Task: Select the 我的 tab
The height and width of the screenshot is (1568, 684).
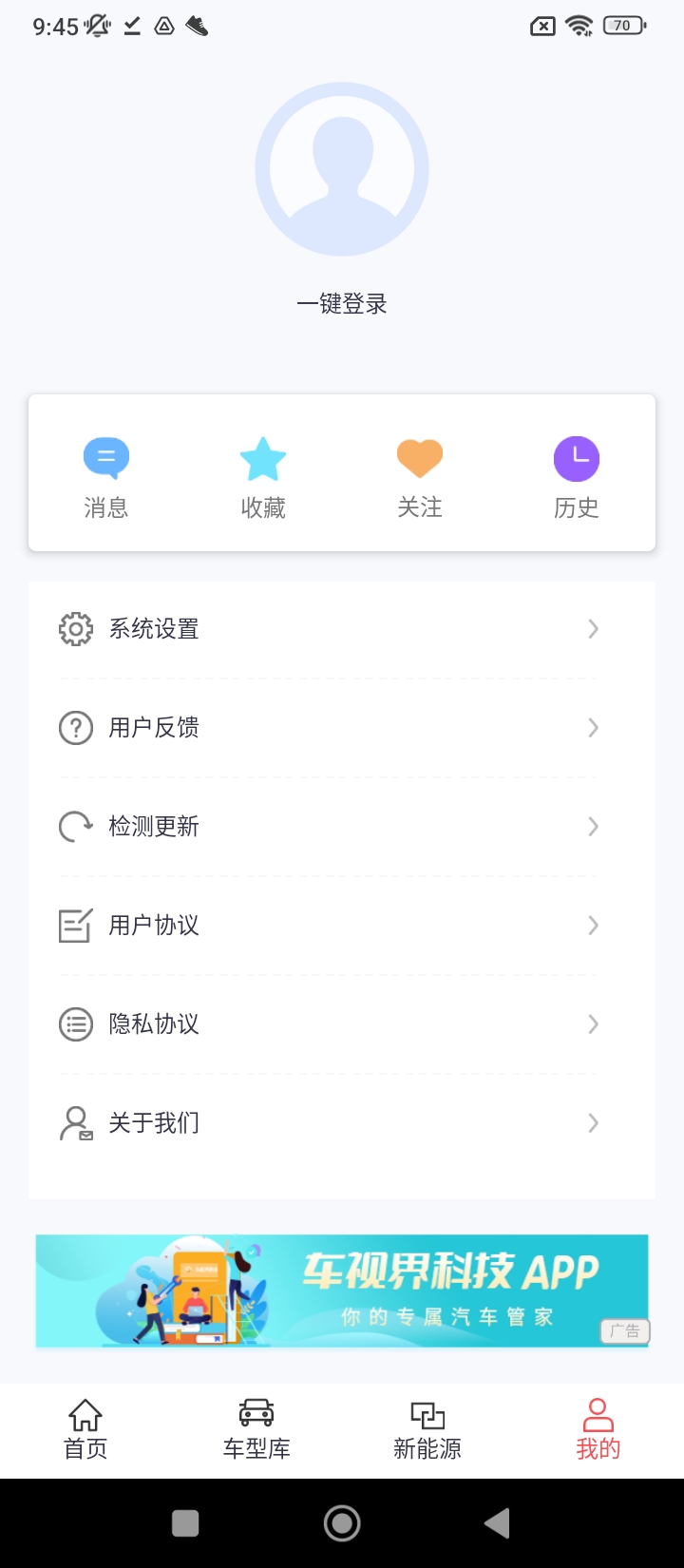Action: (x=598, y=1429)
